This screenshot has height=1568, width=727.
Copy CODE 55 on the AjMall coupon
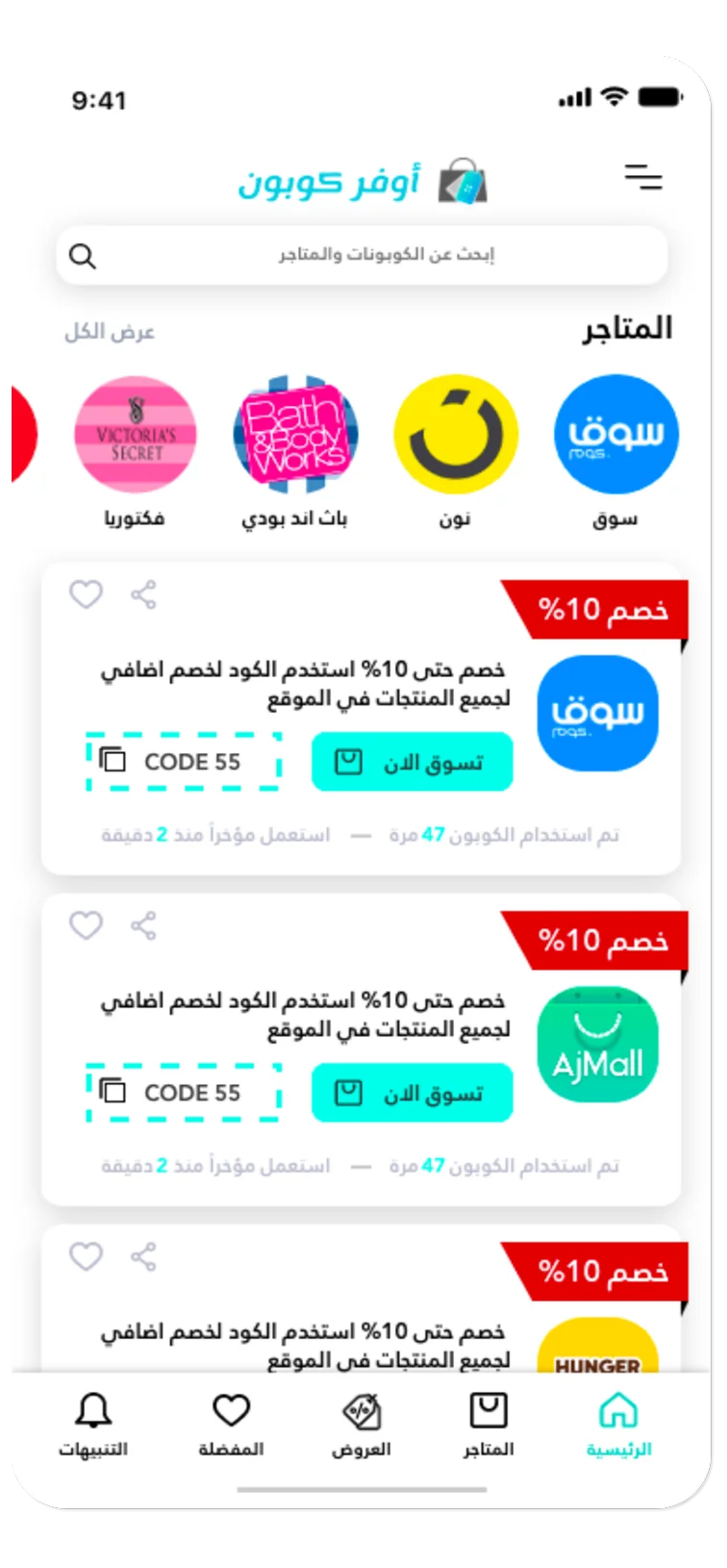(184, 1093)
